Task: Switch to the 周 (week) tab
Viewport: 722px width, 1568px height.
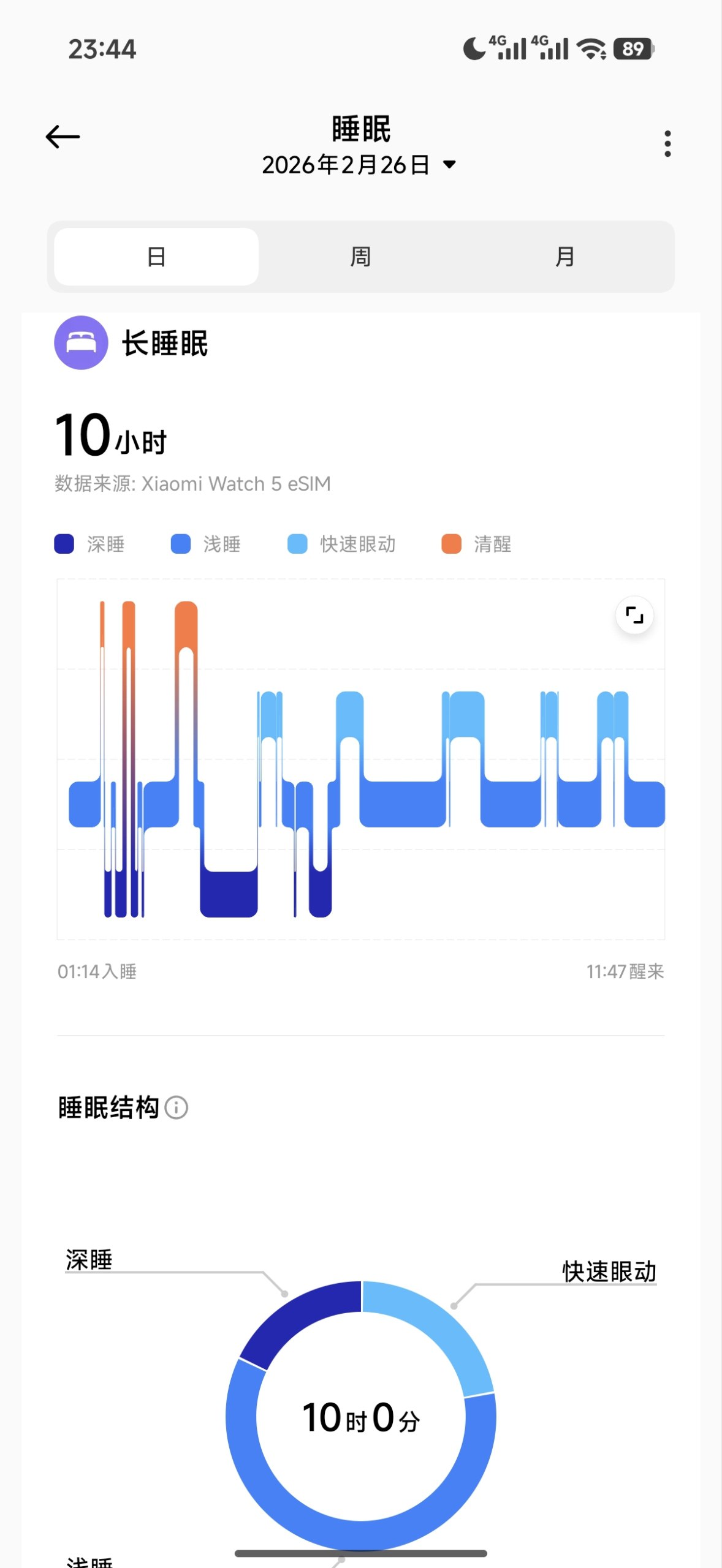Action: tap(360, 257)
